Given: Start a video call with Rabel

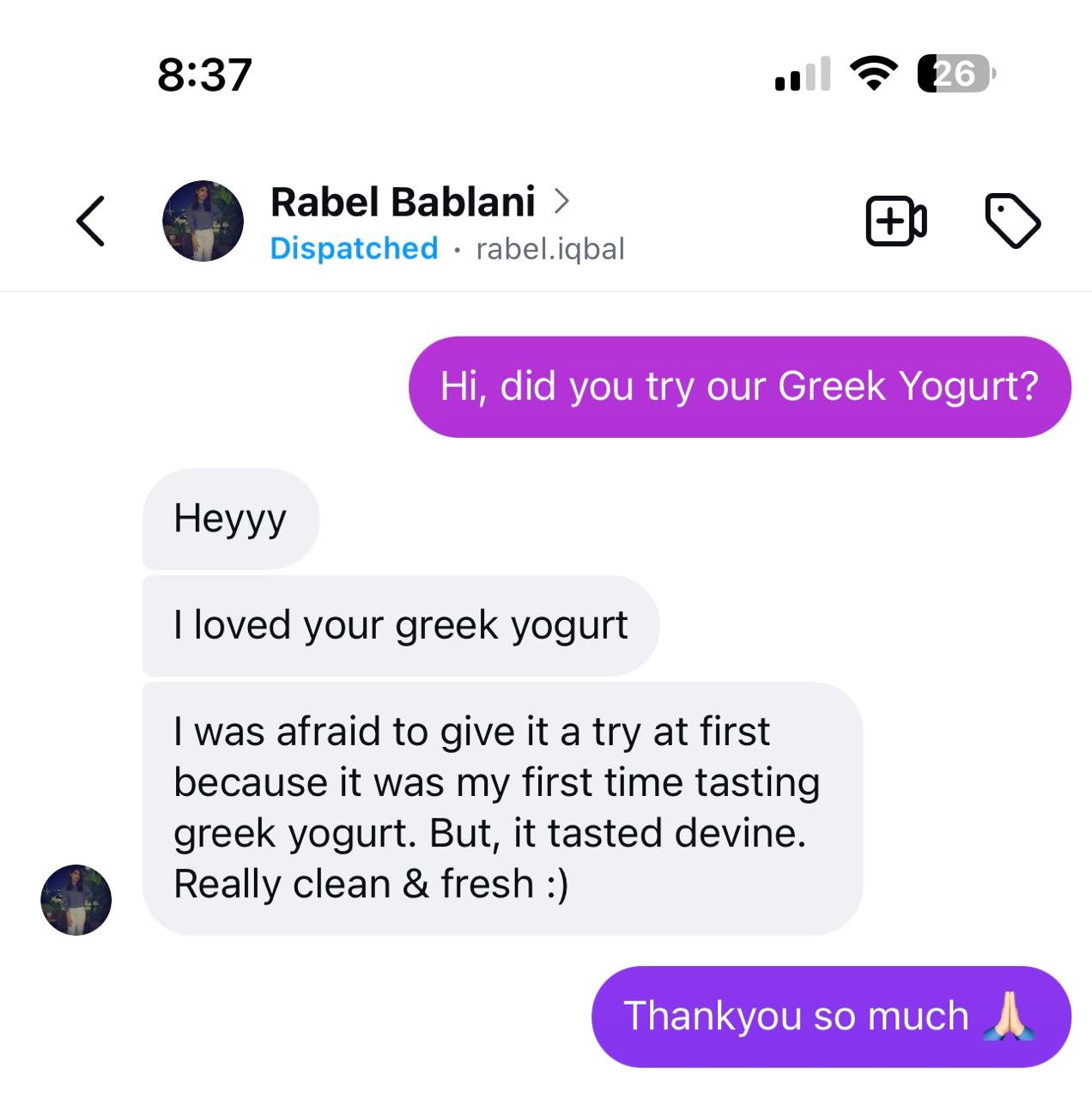Looking at the screenshot, I should click(895, 222).
